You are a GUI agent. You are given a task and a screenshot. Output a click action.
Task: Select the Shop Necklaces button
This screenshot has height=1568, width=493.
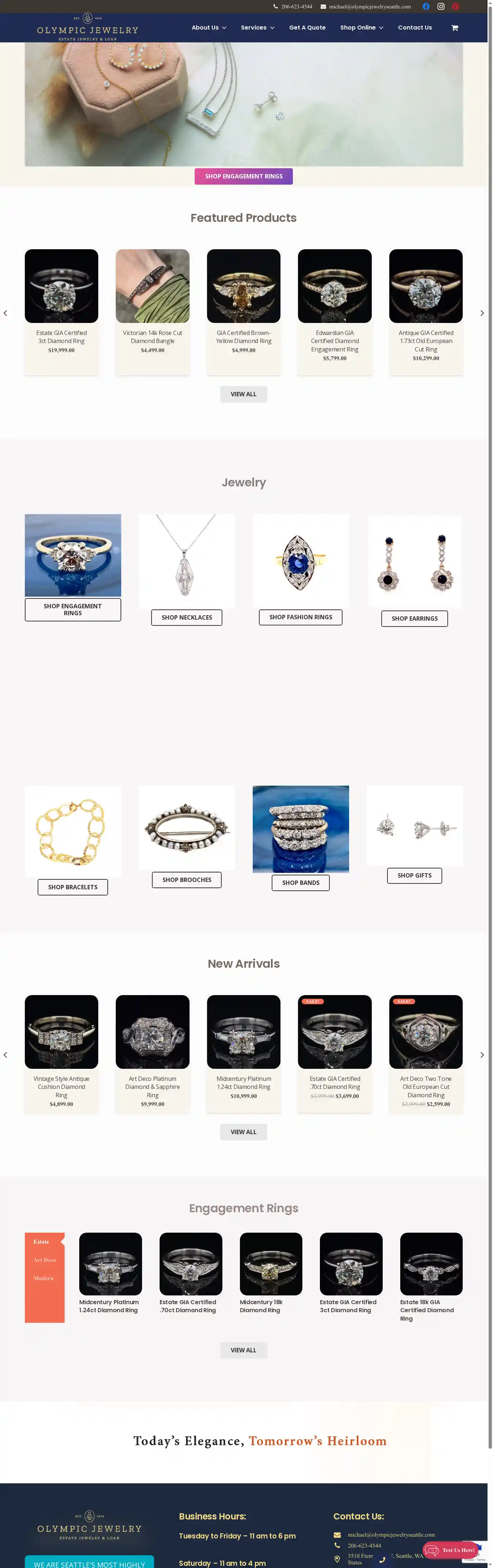tap(187, 617)
